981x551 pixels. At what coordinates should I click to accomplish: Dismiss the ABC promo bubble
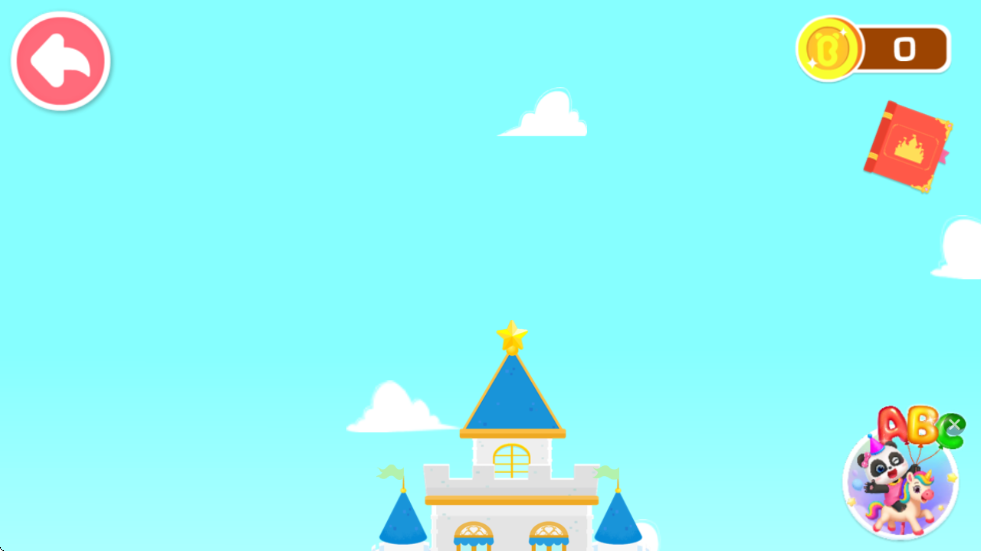(954, 426)
